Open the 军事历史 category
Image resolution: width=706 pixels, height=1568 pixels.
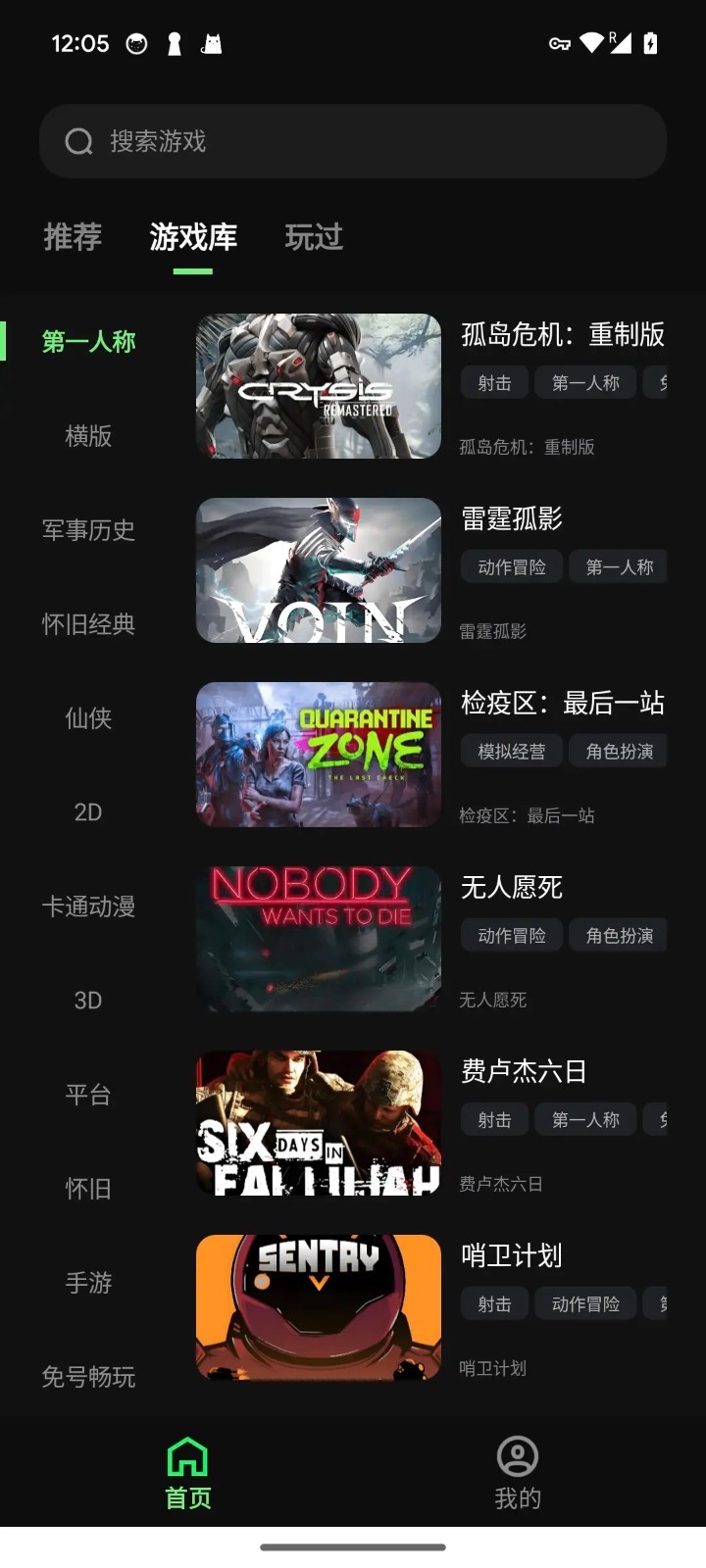[89, 530]
